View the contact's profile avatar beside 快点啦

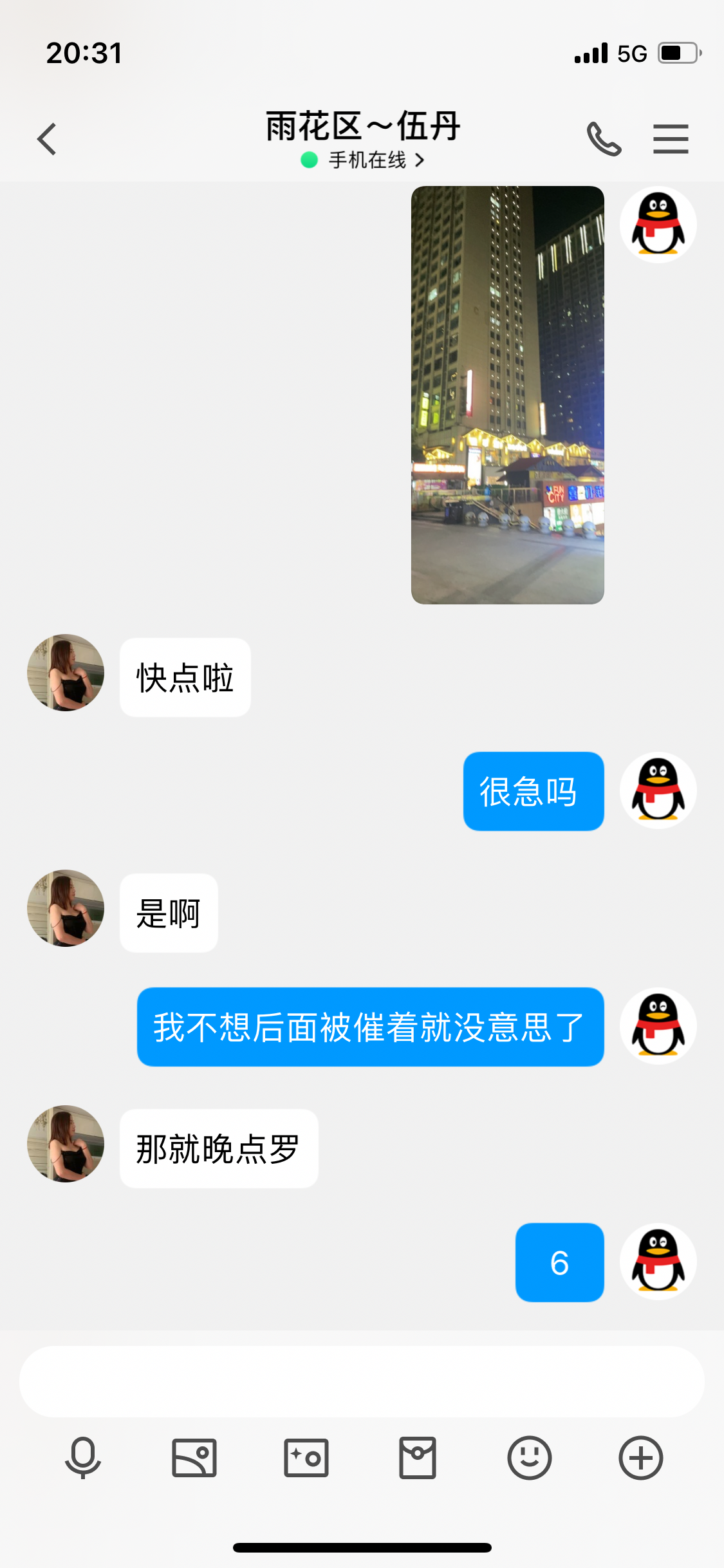pyautogui.click(x=66, y=673)
